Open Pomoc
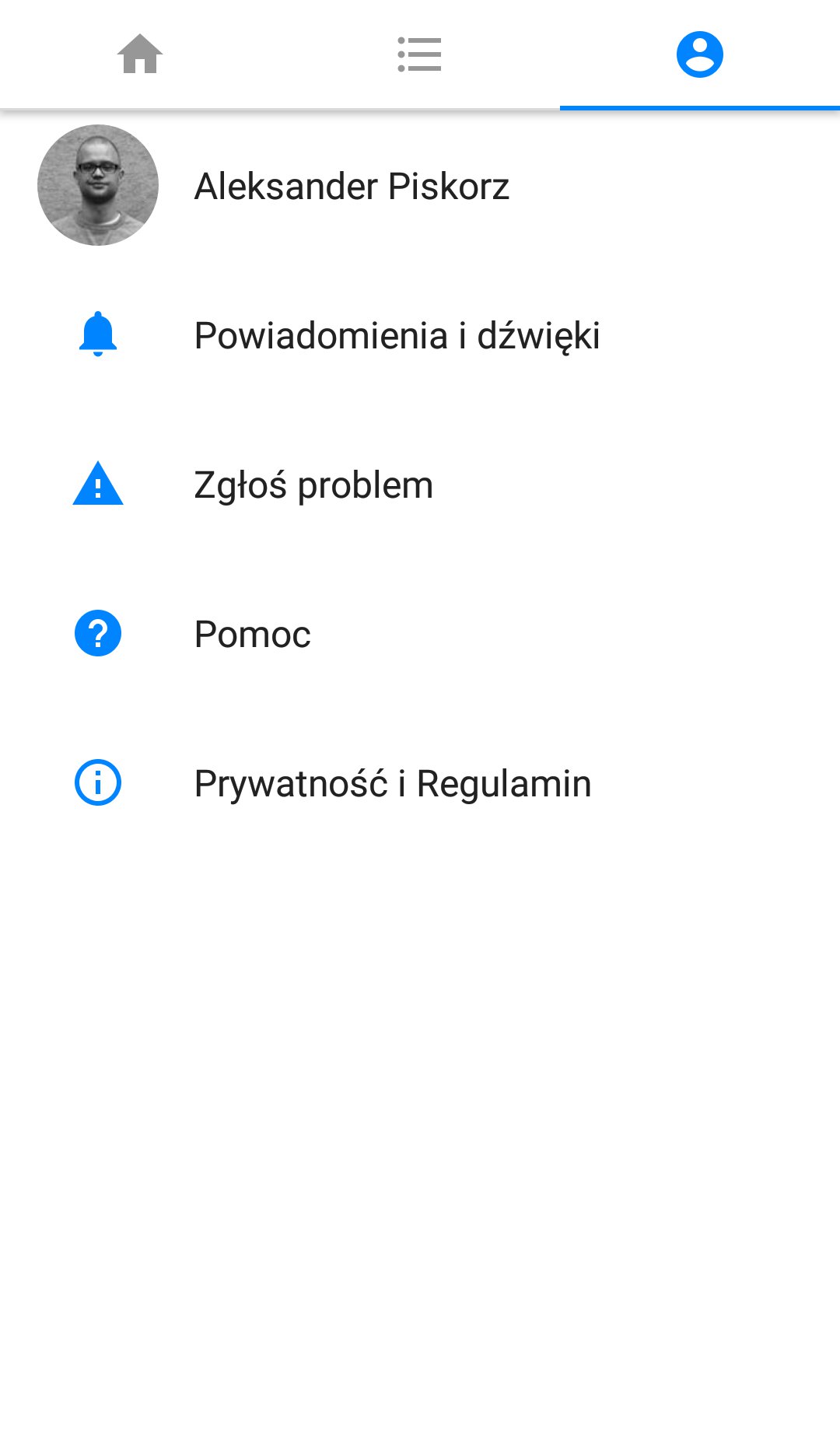This screenshot has width=840, height=1445. click(x=253, y=635)
